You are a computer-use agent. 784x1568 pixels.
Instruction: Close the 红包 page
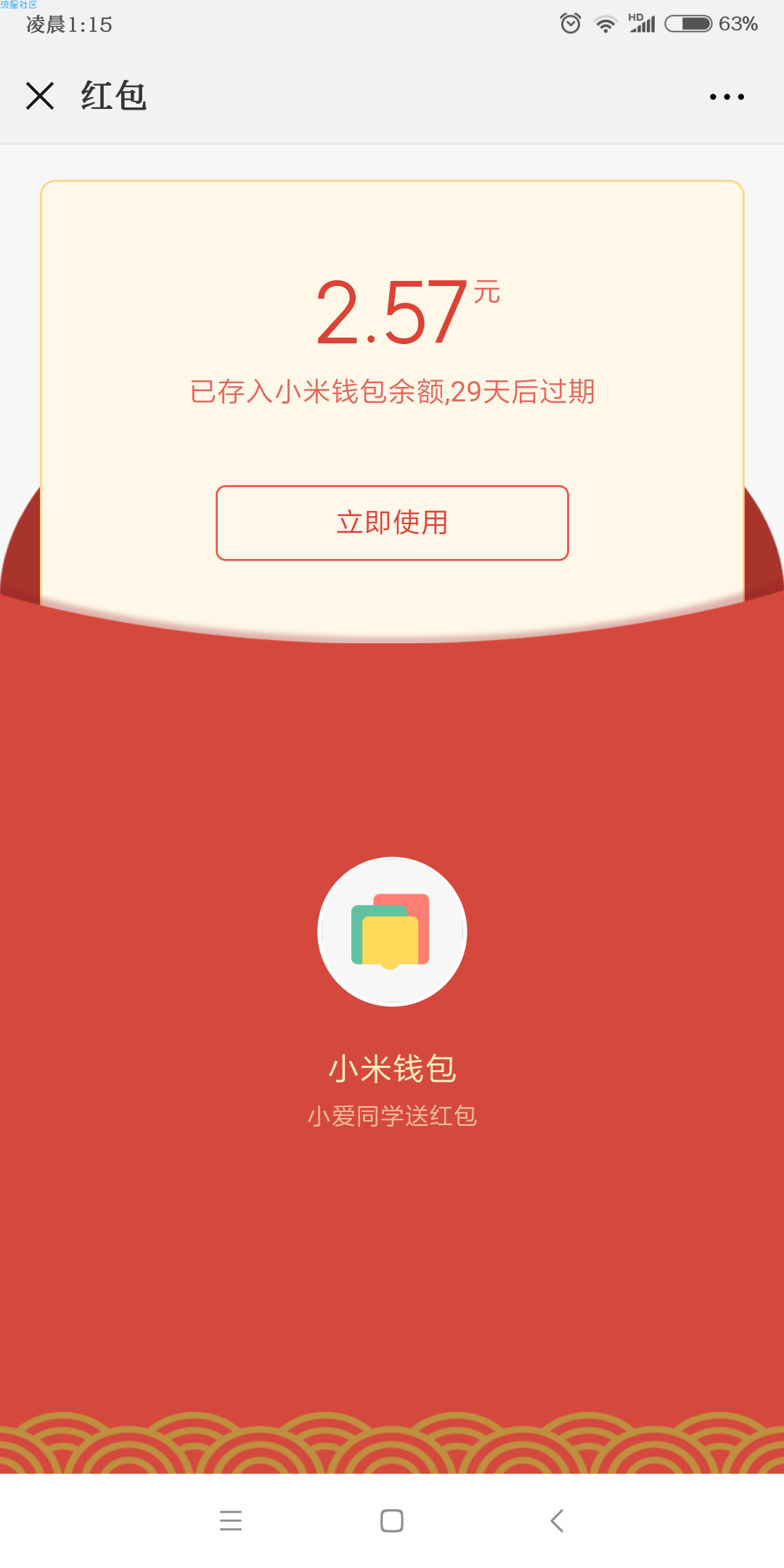40,96
